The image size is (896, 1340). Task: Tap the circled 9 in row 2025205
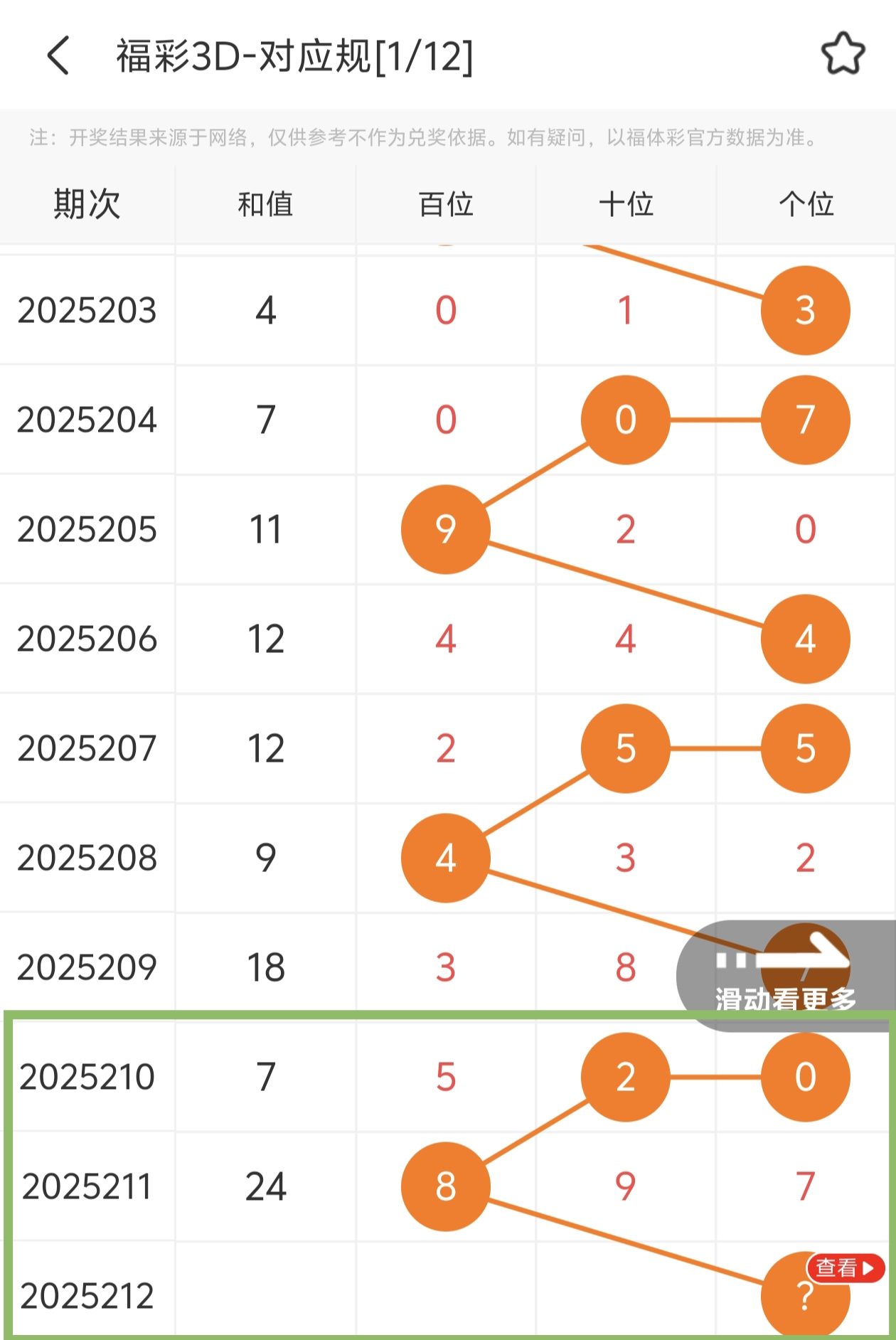pyautogui.click(x=445, y=530)
